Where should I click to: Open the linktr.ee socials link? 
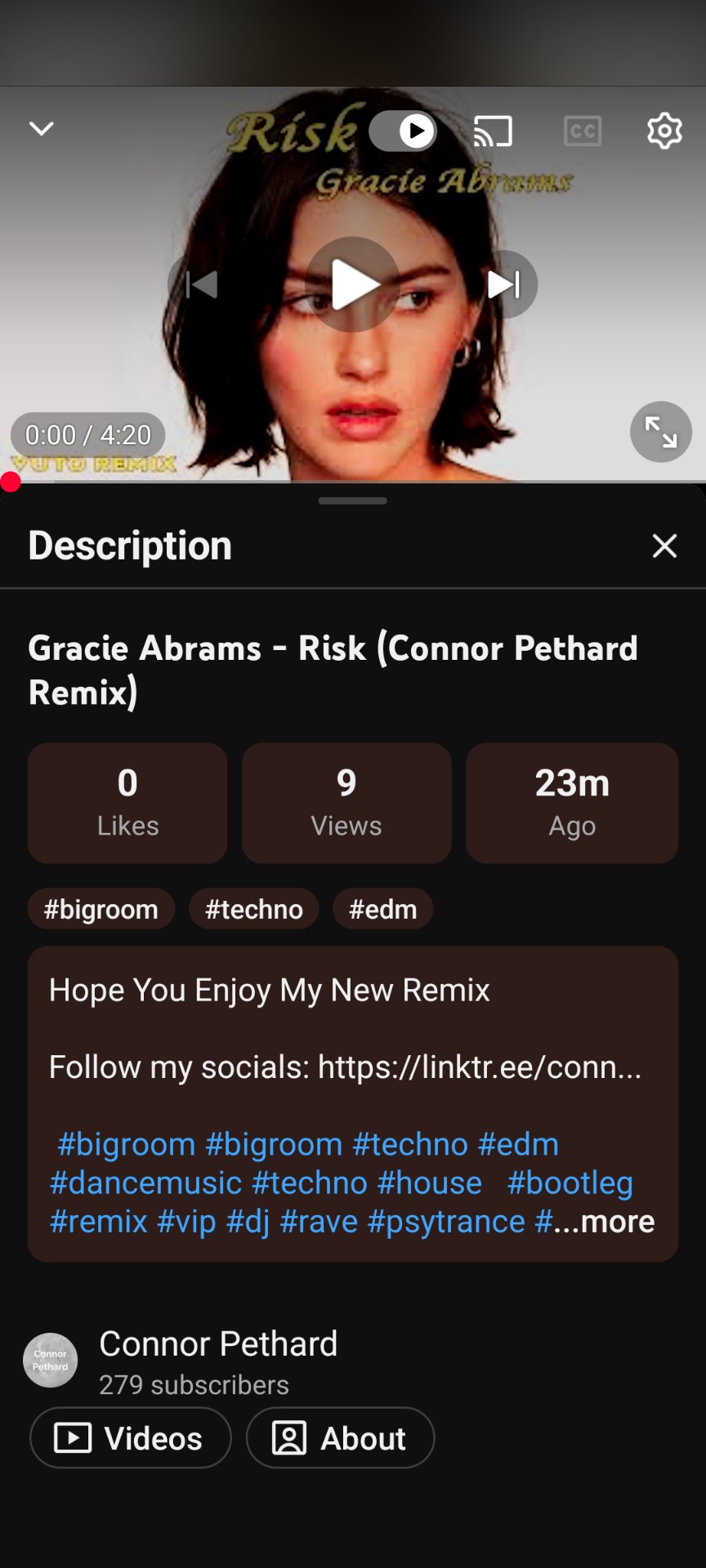pyautogui.click(x=479, y=1067)
